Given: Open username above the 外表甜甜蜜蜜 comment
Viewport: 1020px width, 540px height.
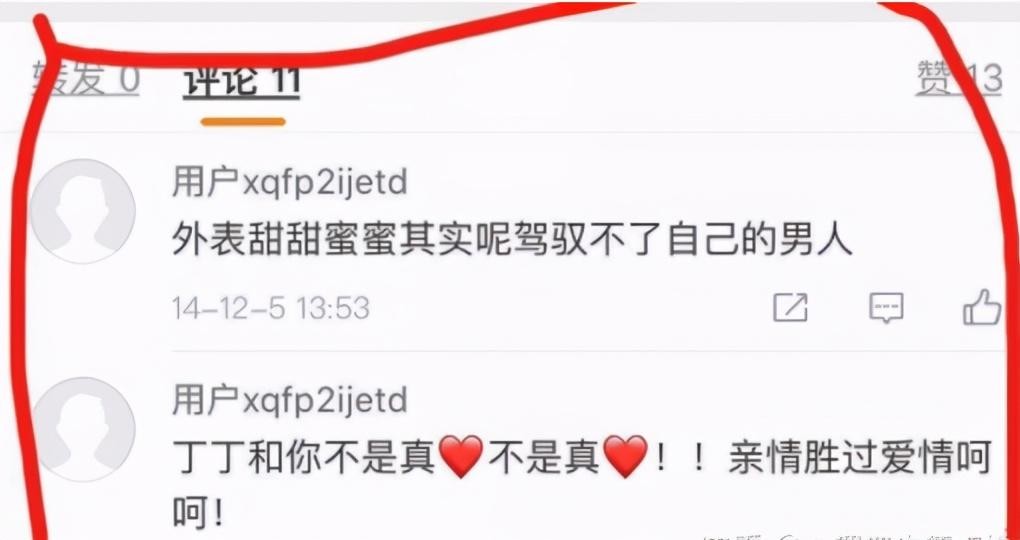Looking at the screenshot, I should click(290, 183).
